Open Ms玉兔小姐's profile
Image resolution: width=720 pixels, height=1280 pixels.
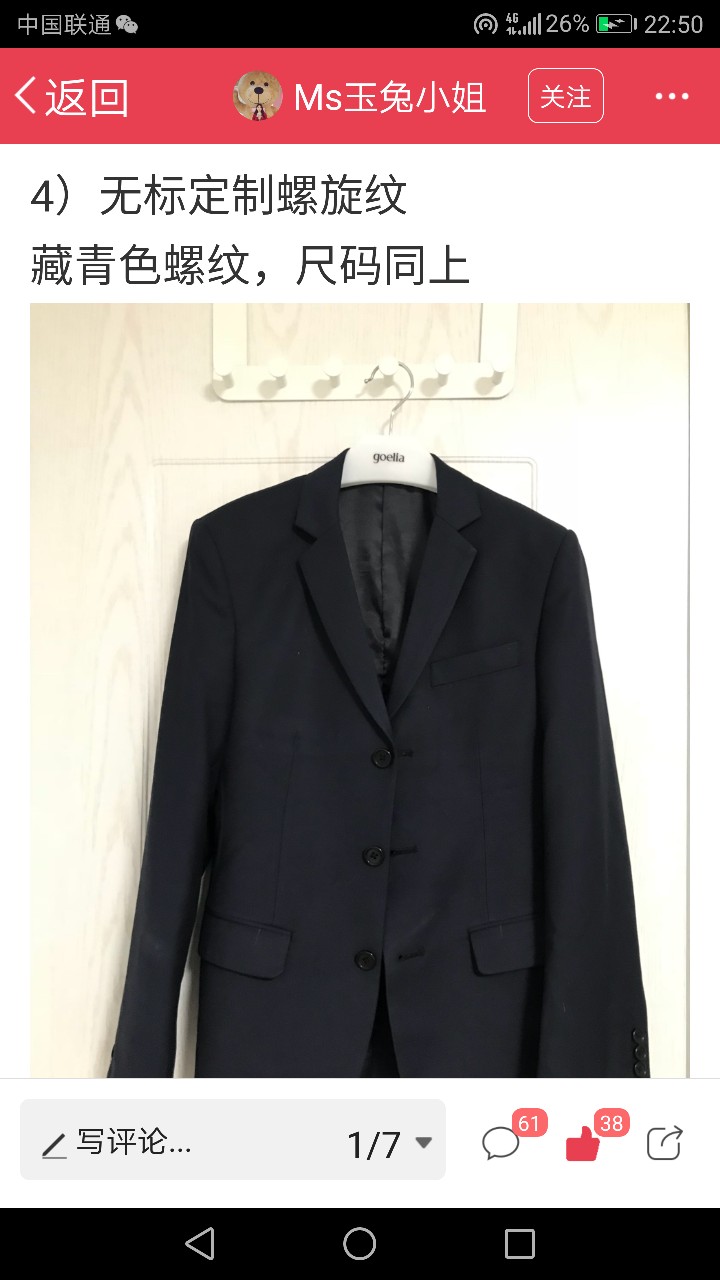pyautogui.click(x=360, y=97)
